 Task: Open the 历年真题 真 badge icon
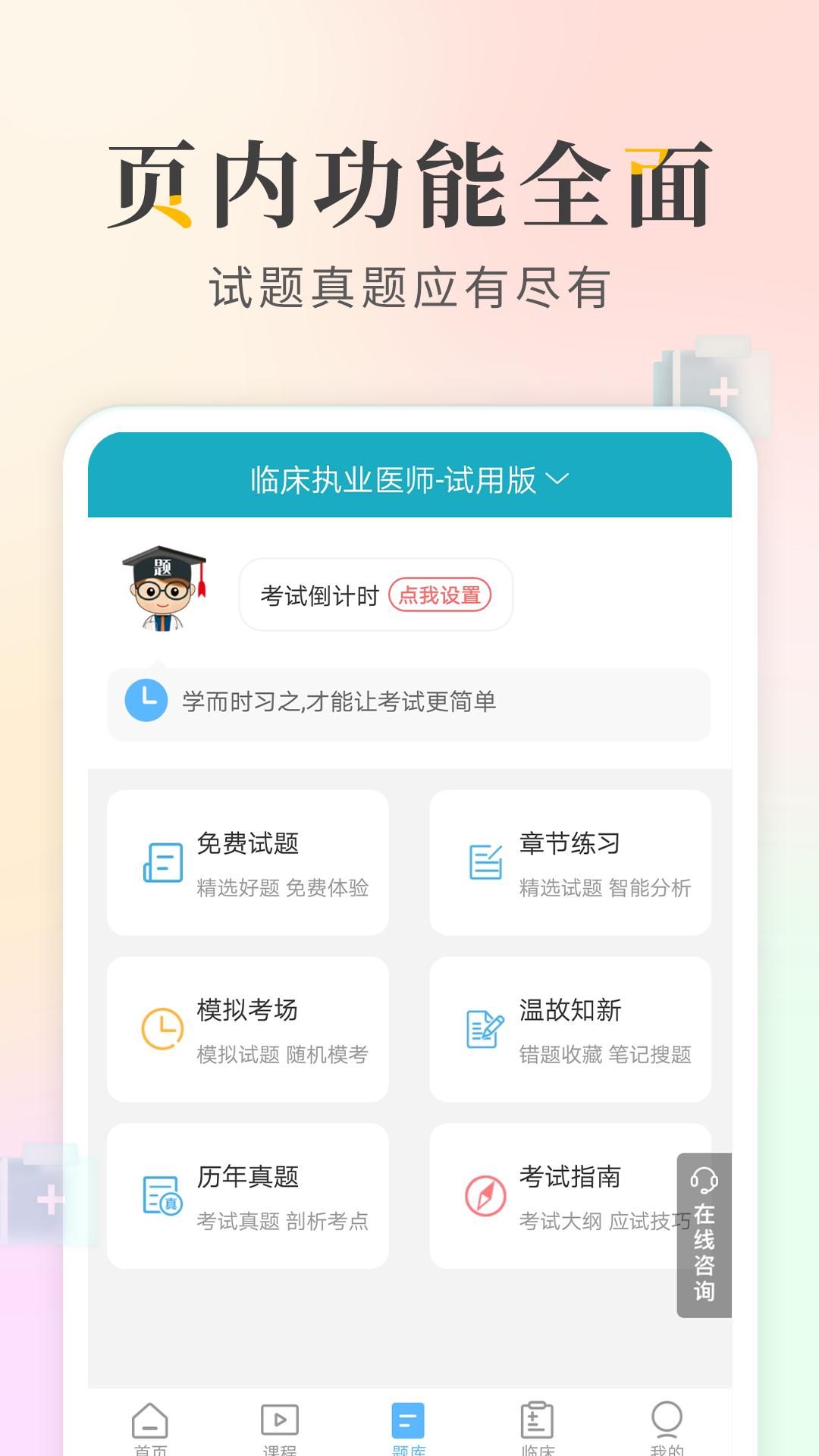point(163,1196)
